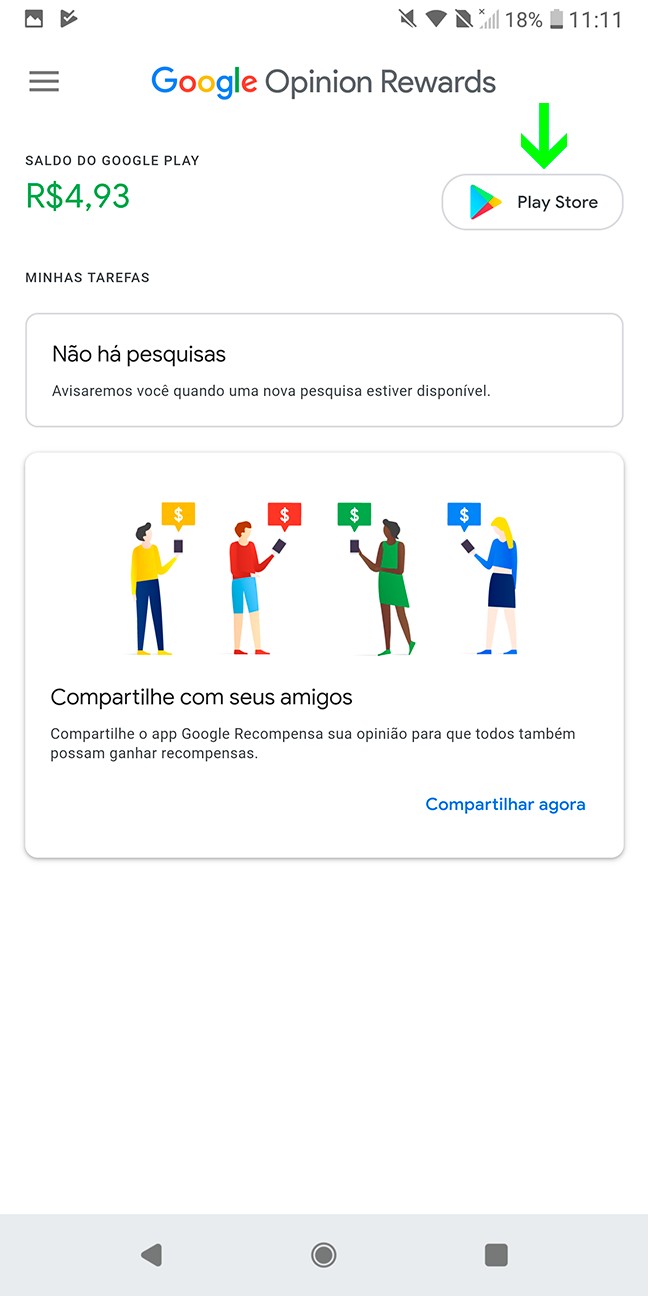
Task: Open recent apps via square button
Action: 496,1255
